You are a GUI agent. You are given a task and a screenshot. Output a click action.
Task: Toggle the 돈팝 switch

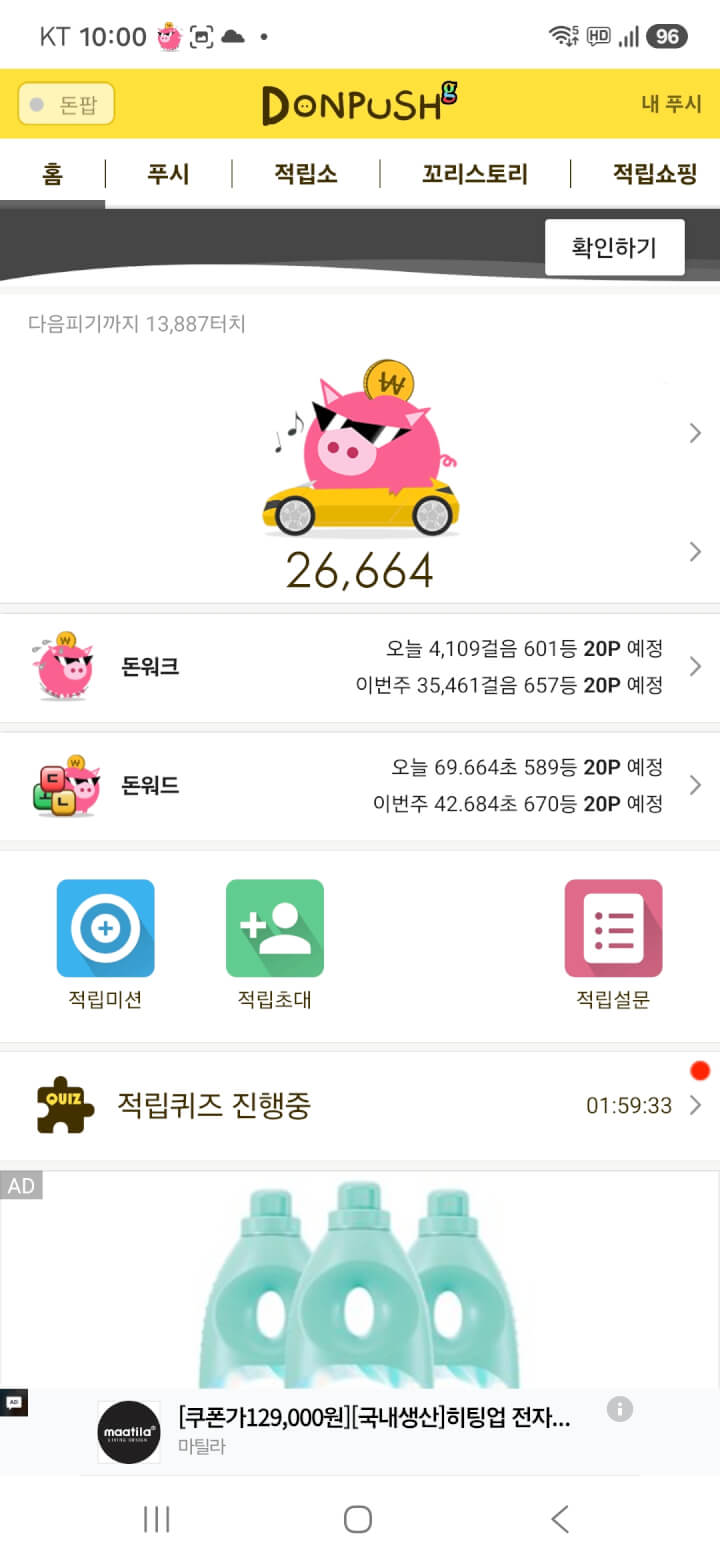66,104
